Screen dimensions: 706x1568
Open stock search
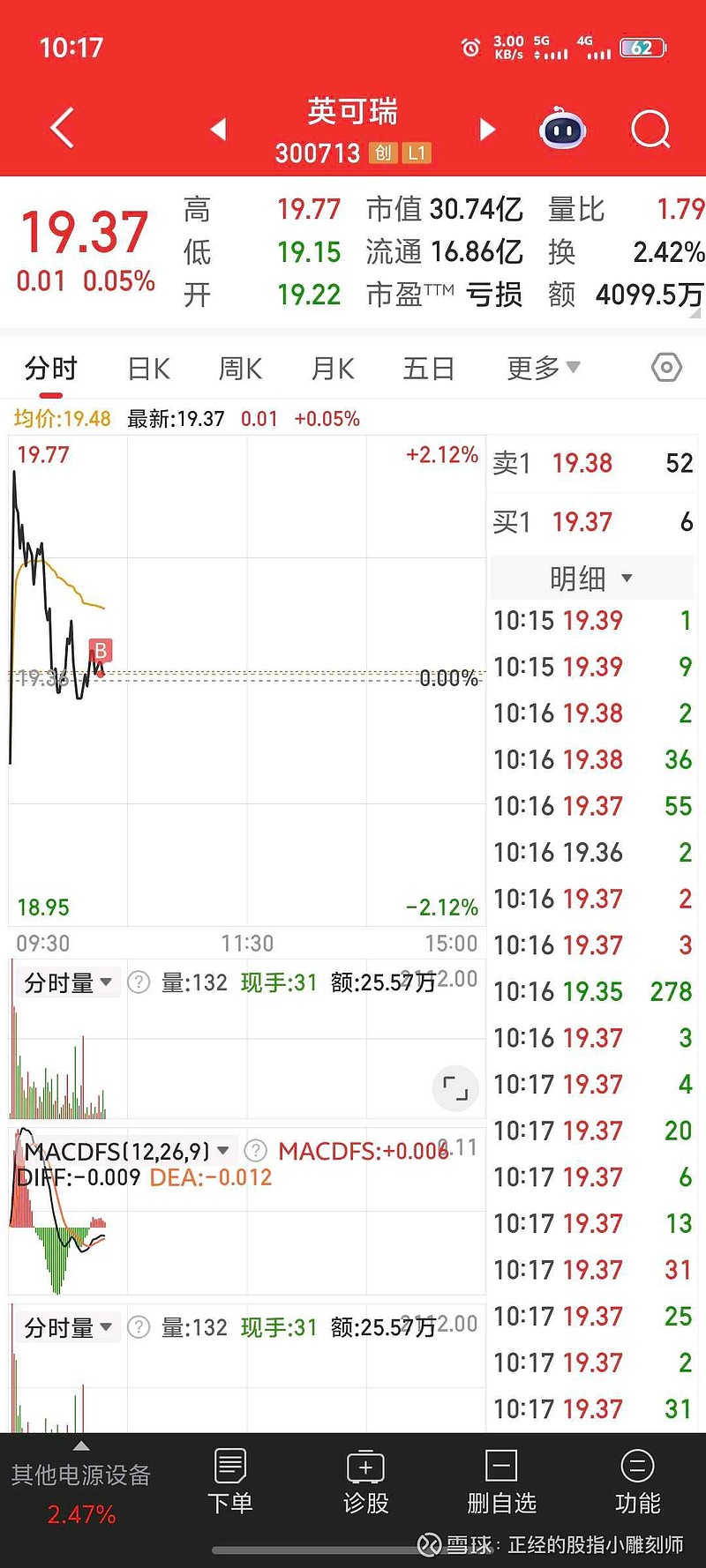point(650,130)
